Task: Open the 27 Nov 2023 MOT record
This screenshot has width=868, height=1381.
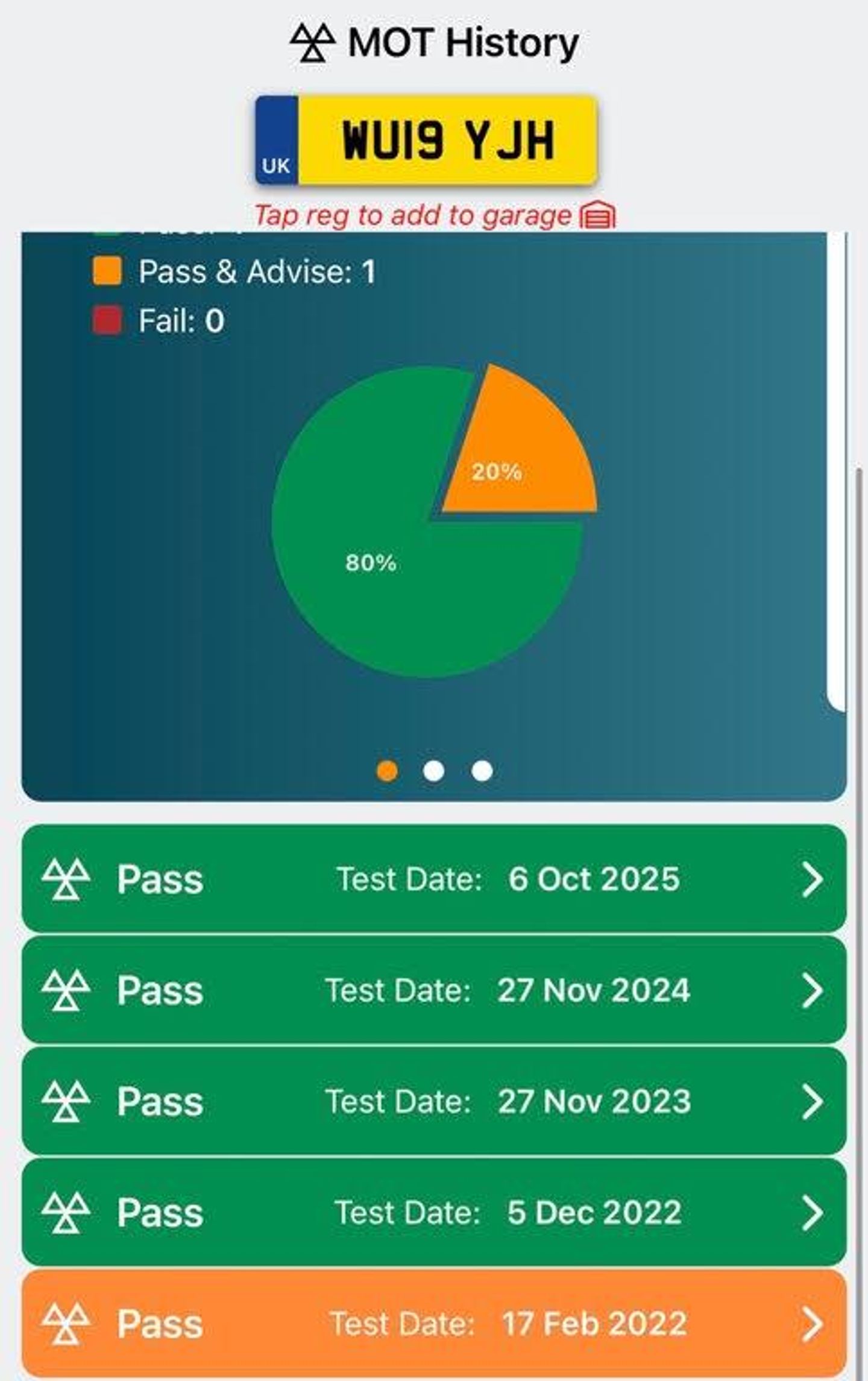Action: (x=434, y=1101)
